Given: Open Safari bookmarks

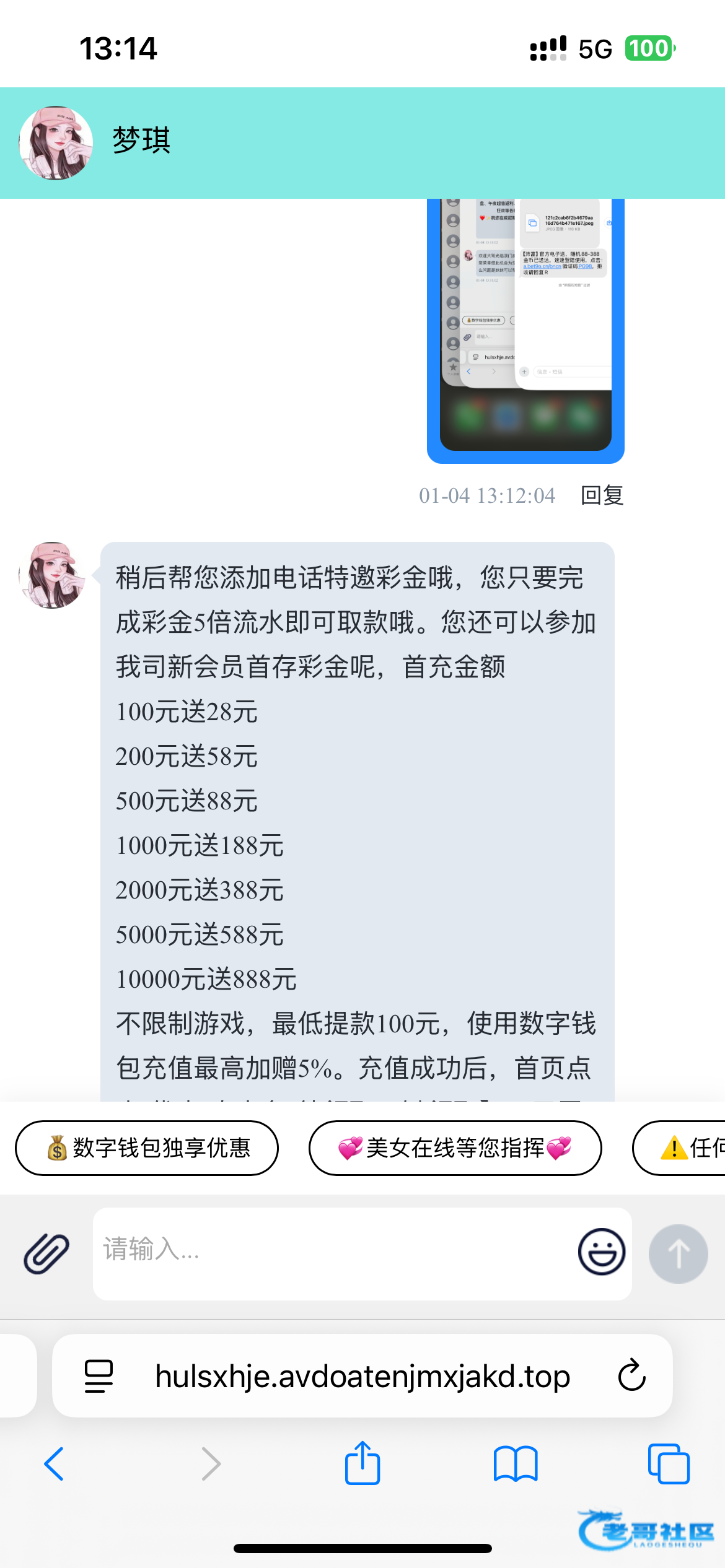Looking at the screenshot, I should tap(516, 1464).
